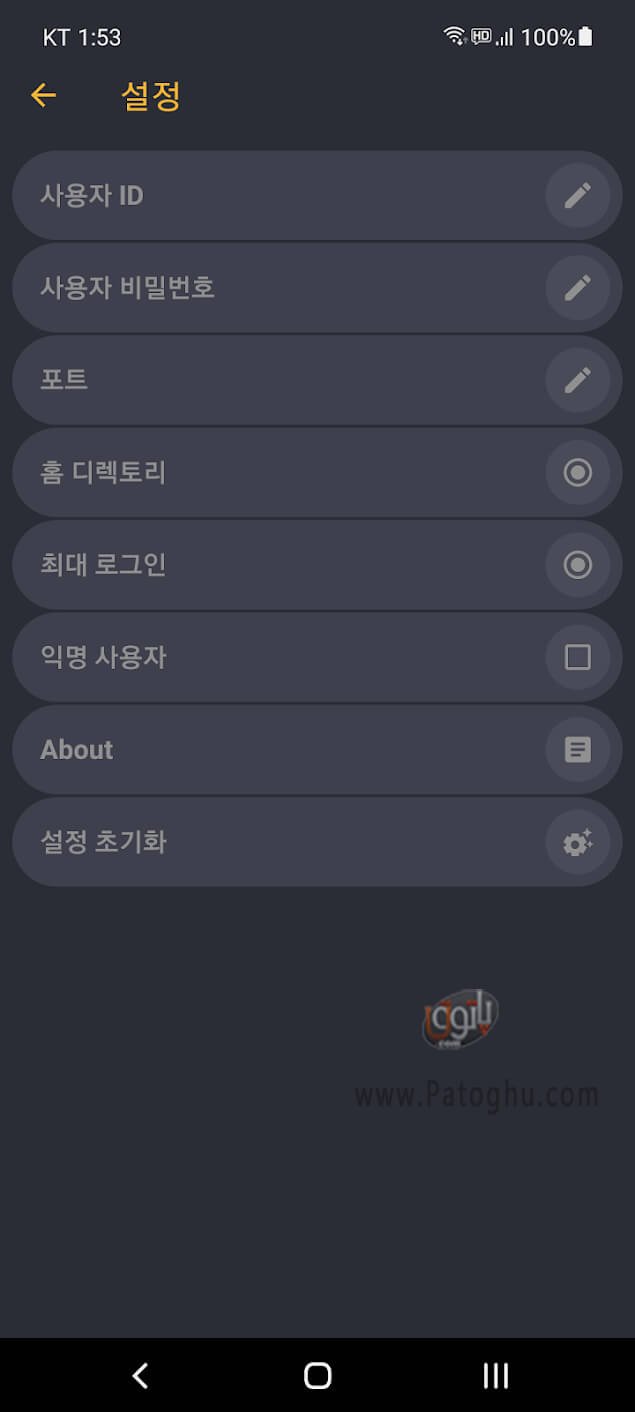Screen dimensions: 635x1412
Task: Tap the system home button
Action: [317, 1376]
